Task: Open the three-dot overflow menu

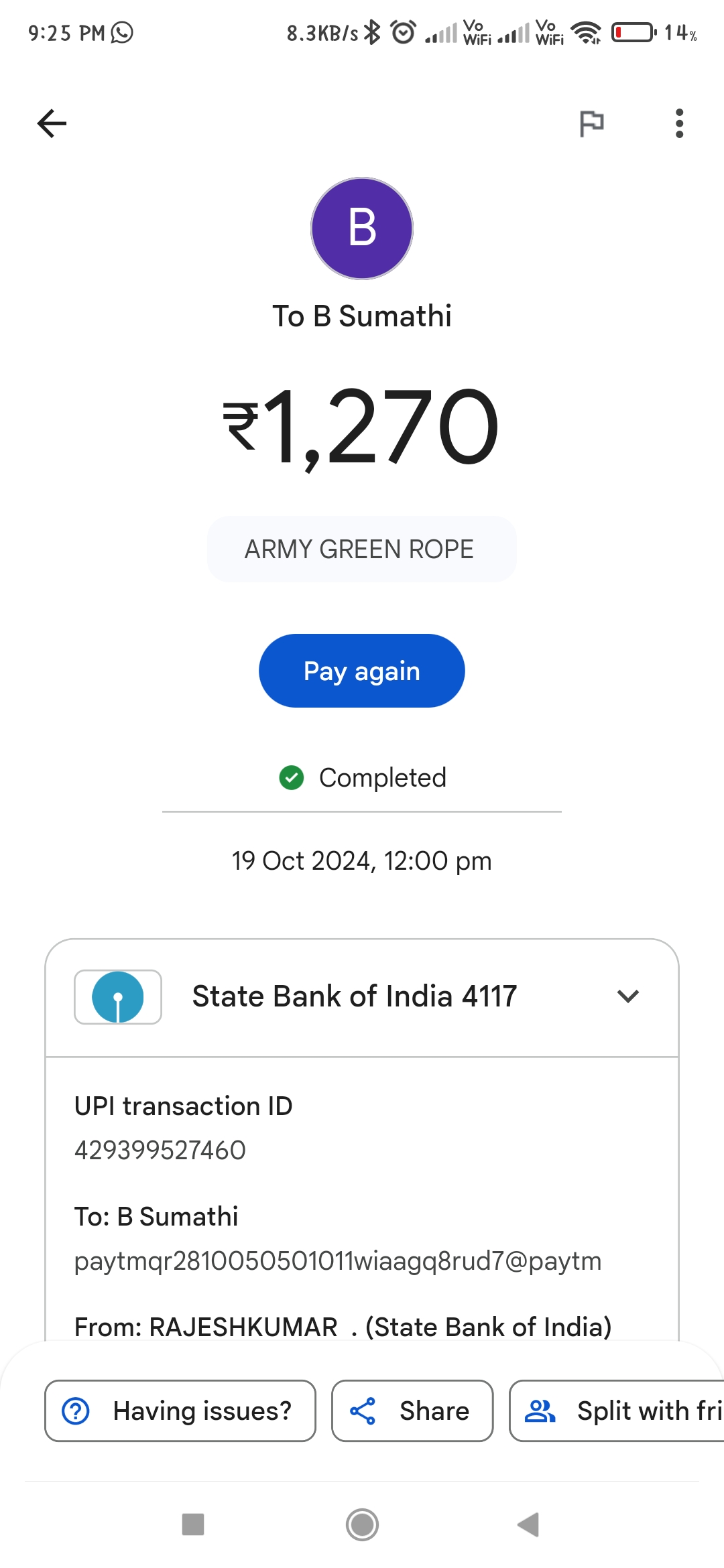Action: [x=679, y=123]
